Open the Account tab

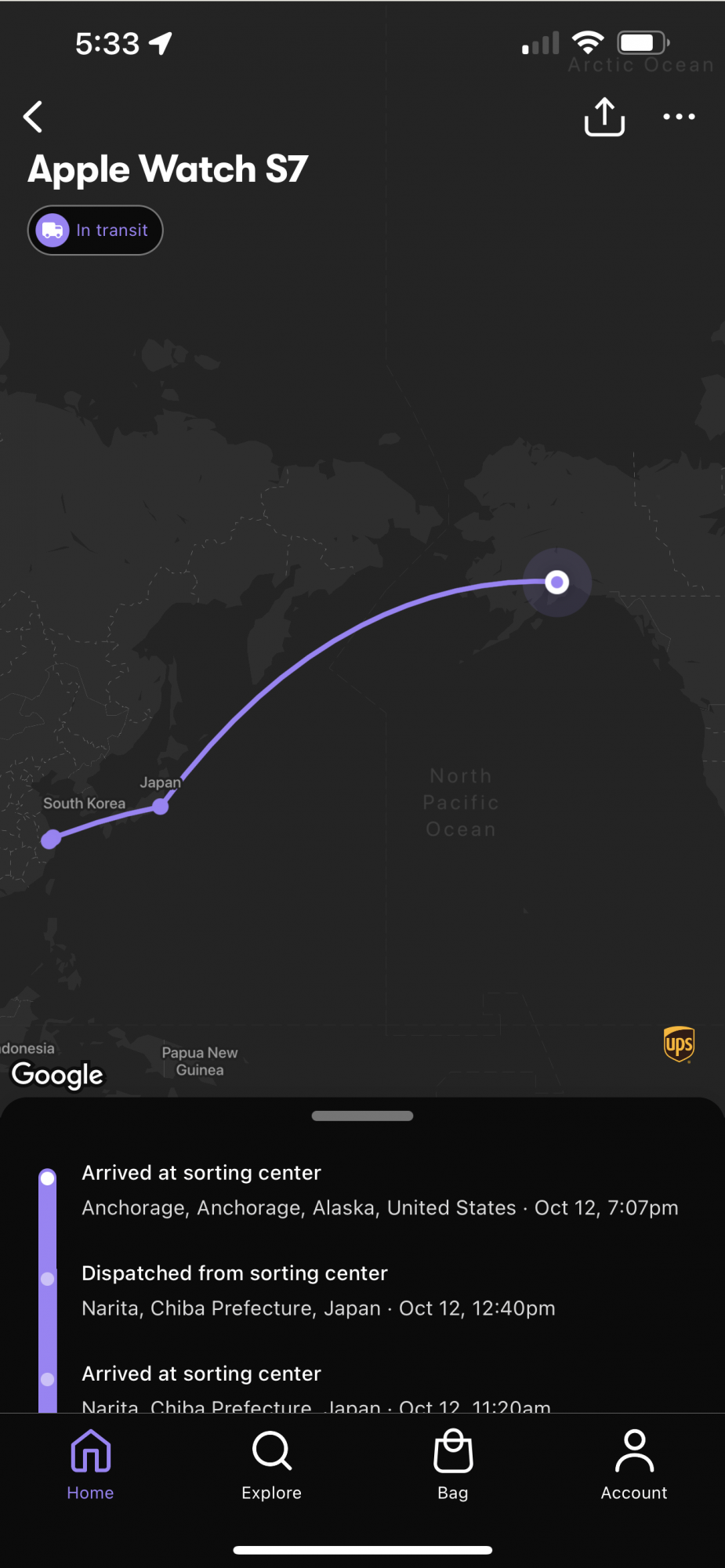pyautogui.click(x=634, y=1464)
